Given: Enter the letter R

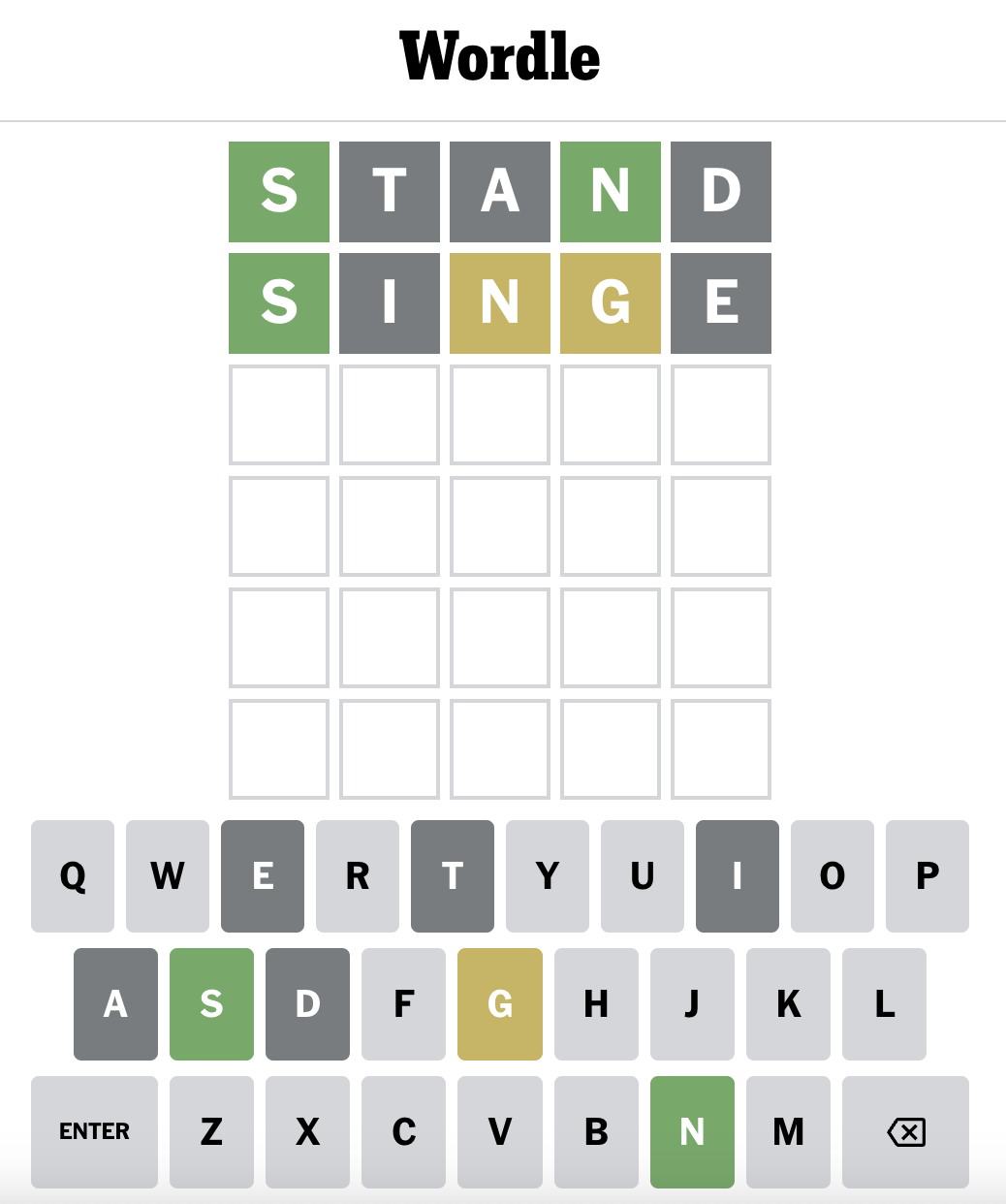Looking at the screenshot, I should click(x=357, y=876).
